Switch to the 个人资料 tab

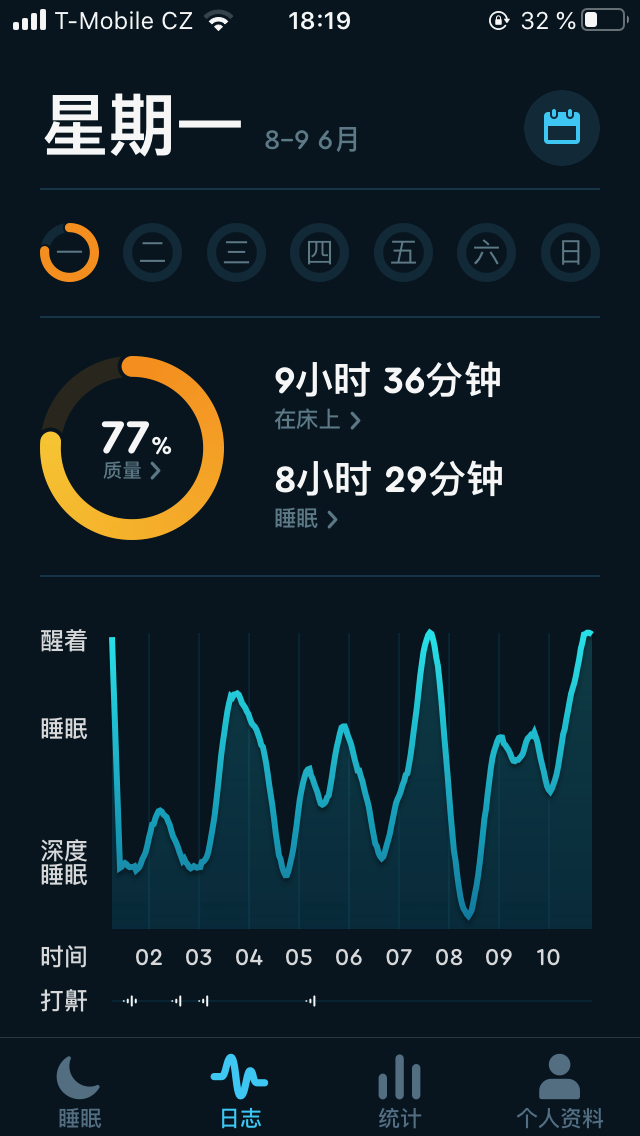pos(559,1091)
